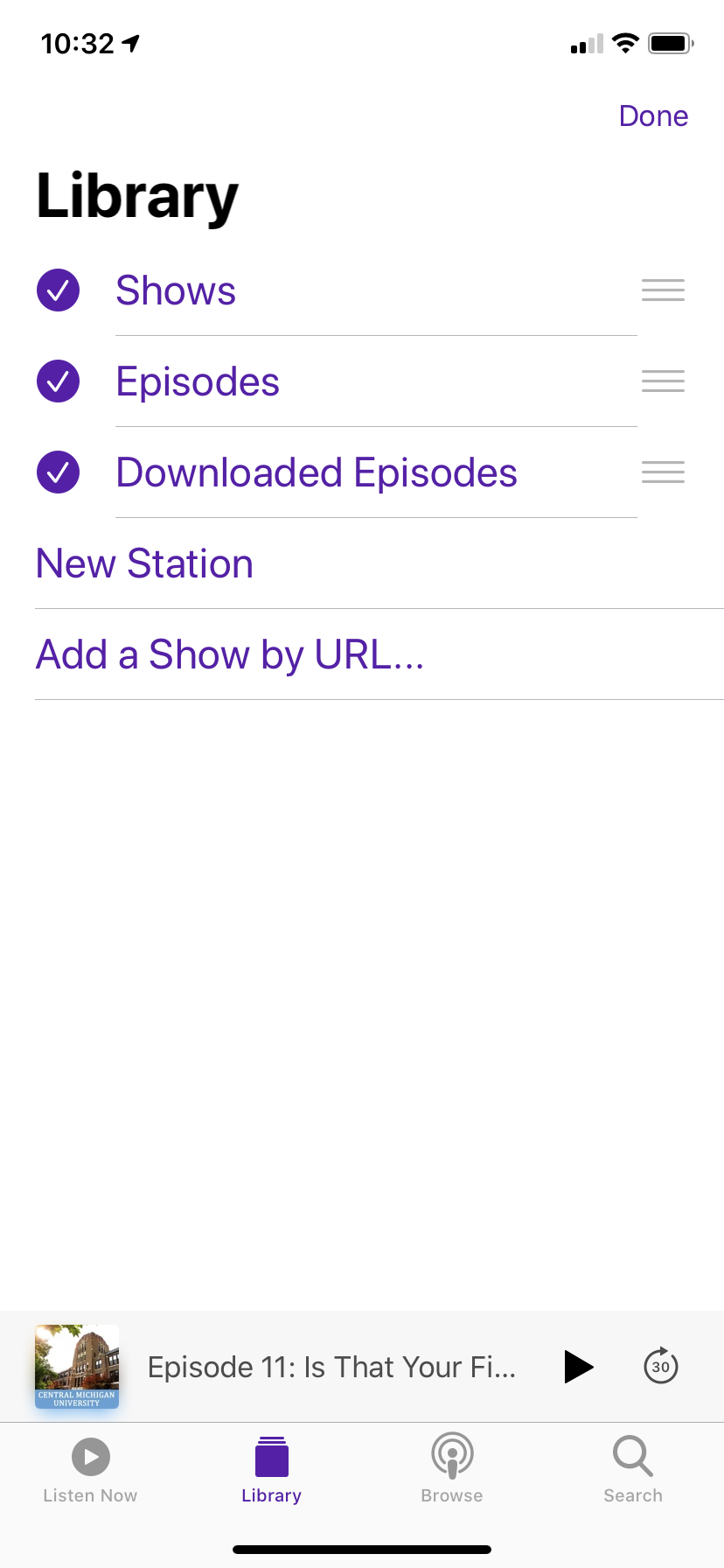Screen dimensions: 724x1568
Task: Switch to the Listen Now tab
Action: point(90,1470)
